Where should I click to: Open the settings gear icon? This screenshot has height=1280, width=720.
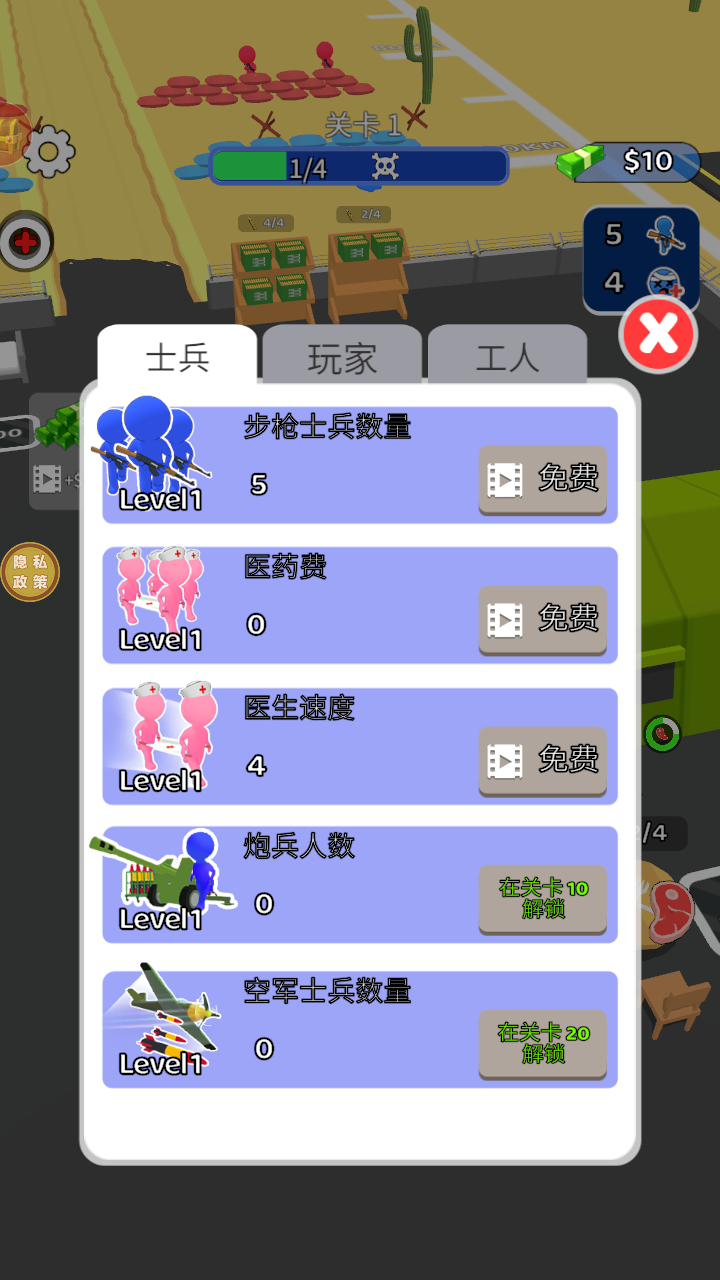coord(49,152)
